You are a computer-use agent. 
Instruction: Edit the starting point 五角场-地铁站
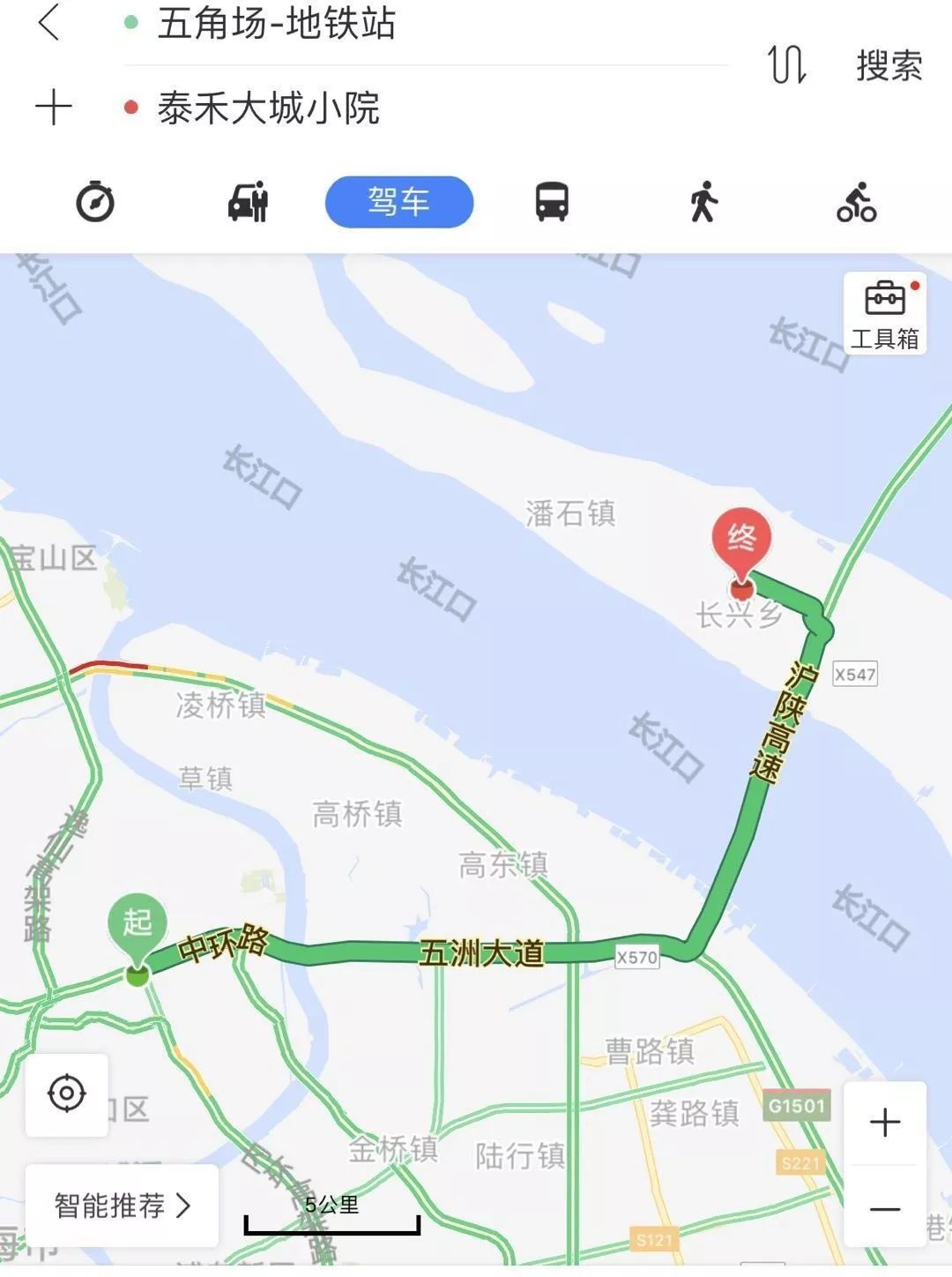pyautogui.click(x=276, y=24)
